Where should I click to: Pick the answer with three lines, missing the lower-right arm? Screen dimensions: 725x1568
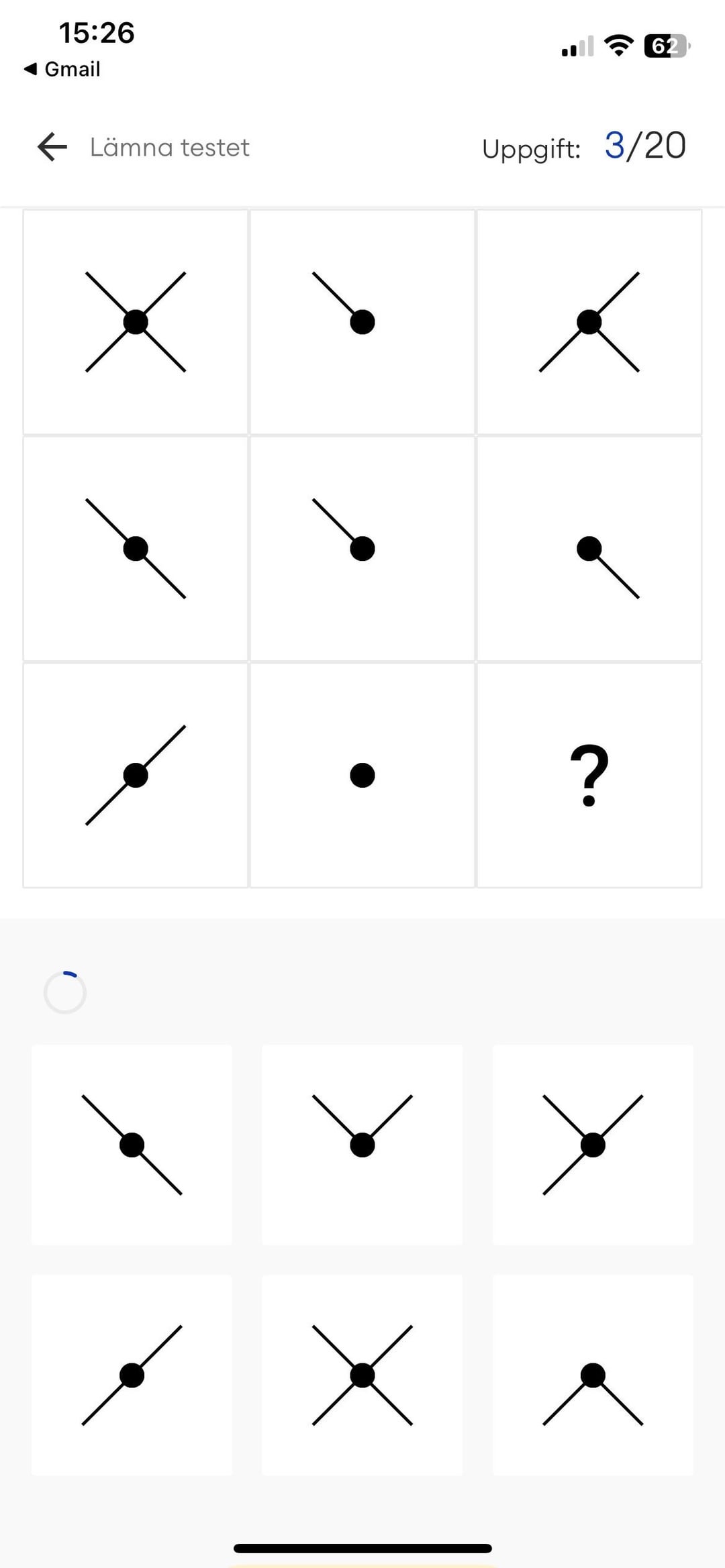click(593, 1145)
